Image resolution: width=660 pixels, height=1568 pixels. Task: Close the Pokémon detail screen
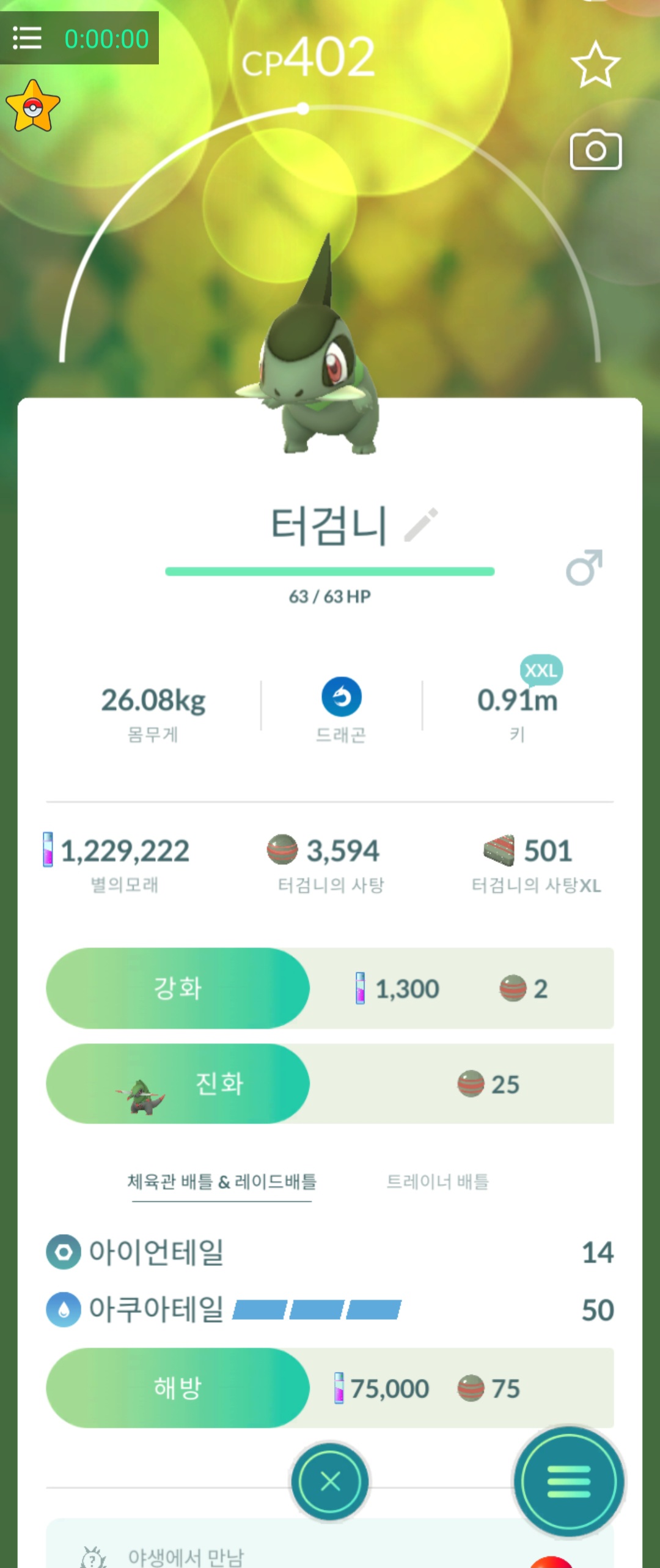[x=330, y=1481]
